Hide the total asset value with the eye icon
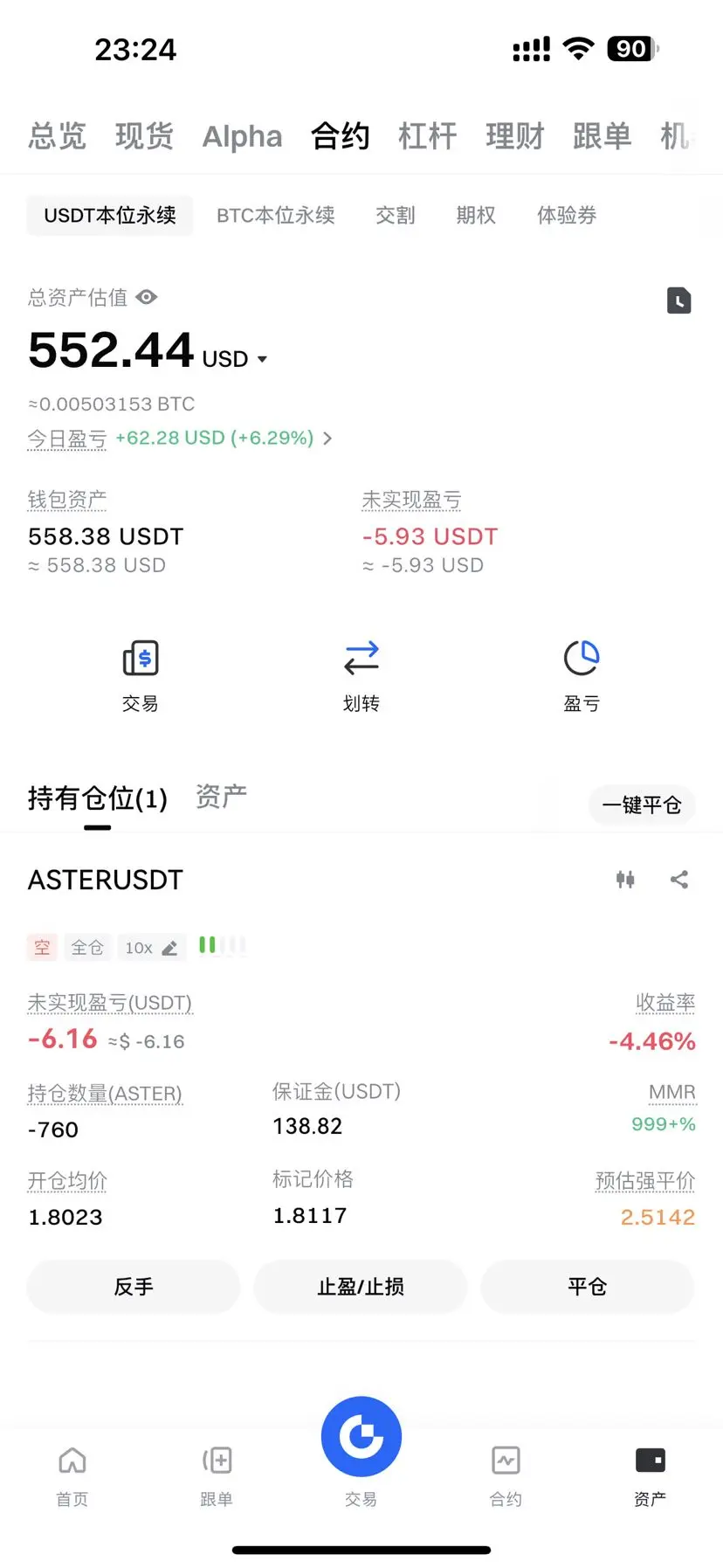Viewport: 723px width, 1568px height. click(x=147, y=297)
